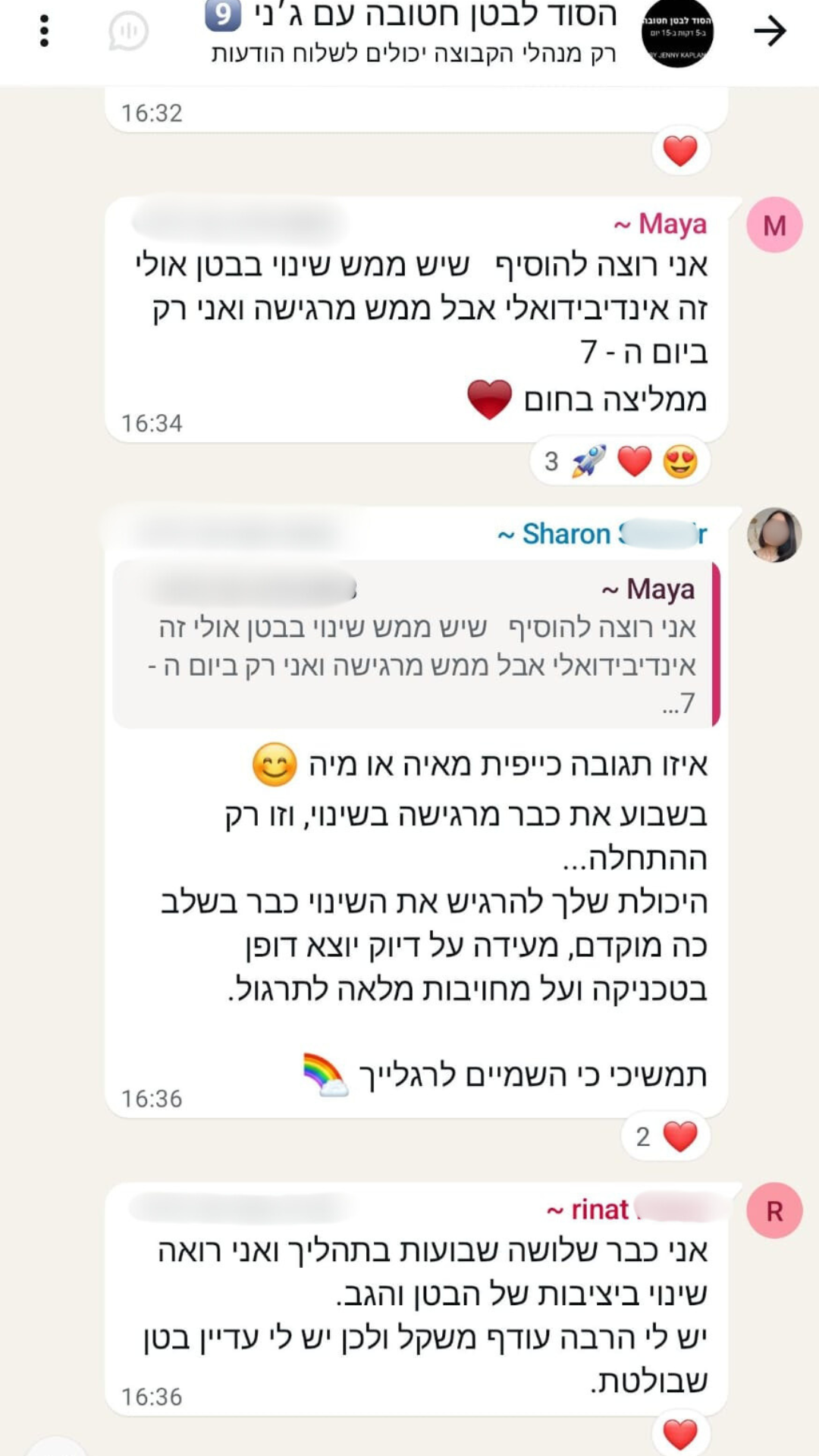Viewport: 819px width, 1456px height.
Task: View the two heart reactions on Sharon's reply
Action: [665, 1137]
